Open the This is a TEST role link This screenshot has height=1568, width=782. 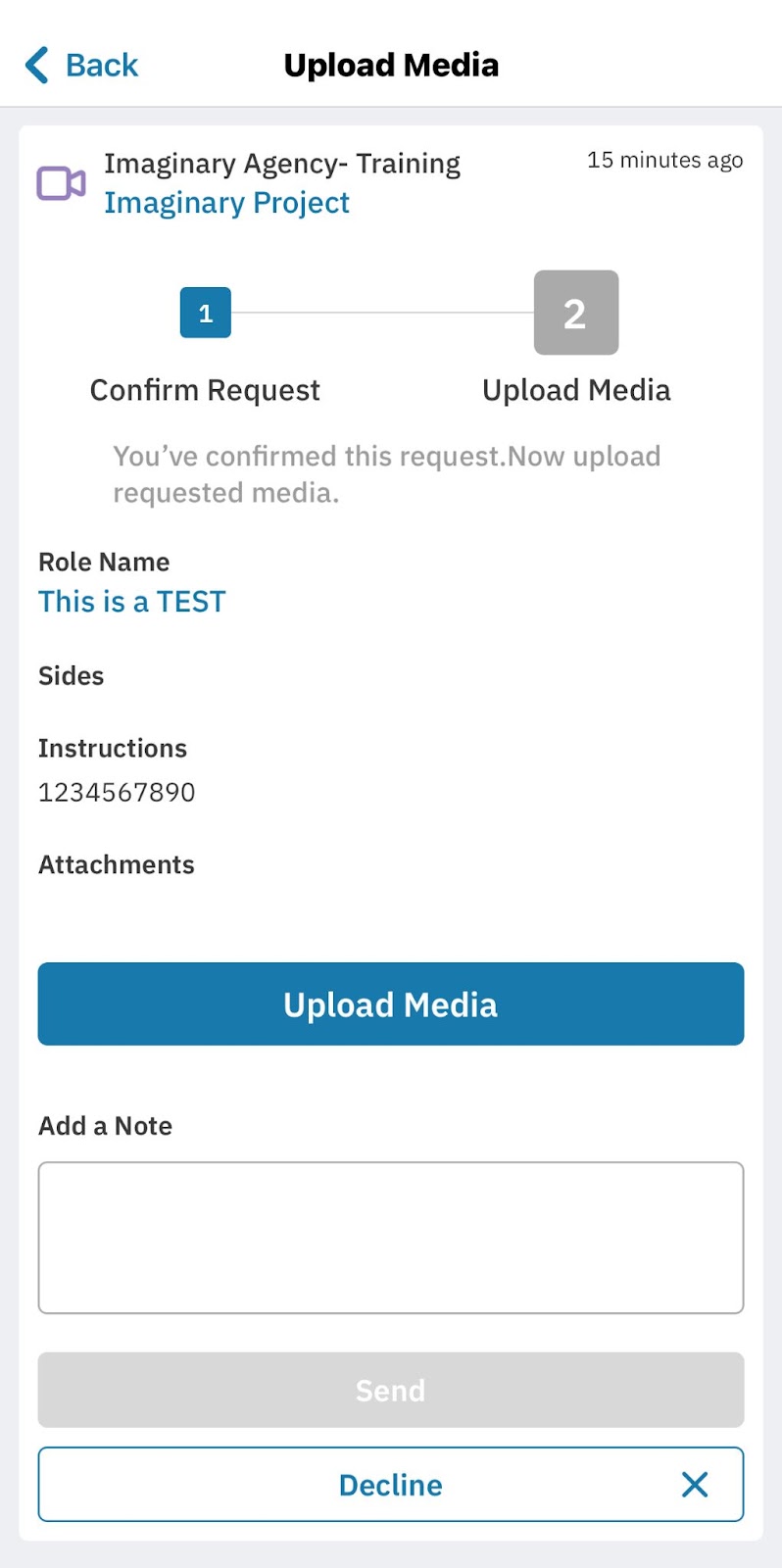point(132,602)
